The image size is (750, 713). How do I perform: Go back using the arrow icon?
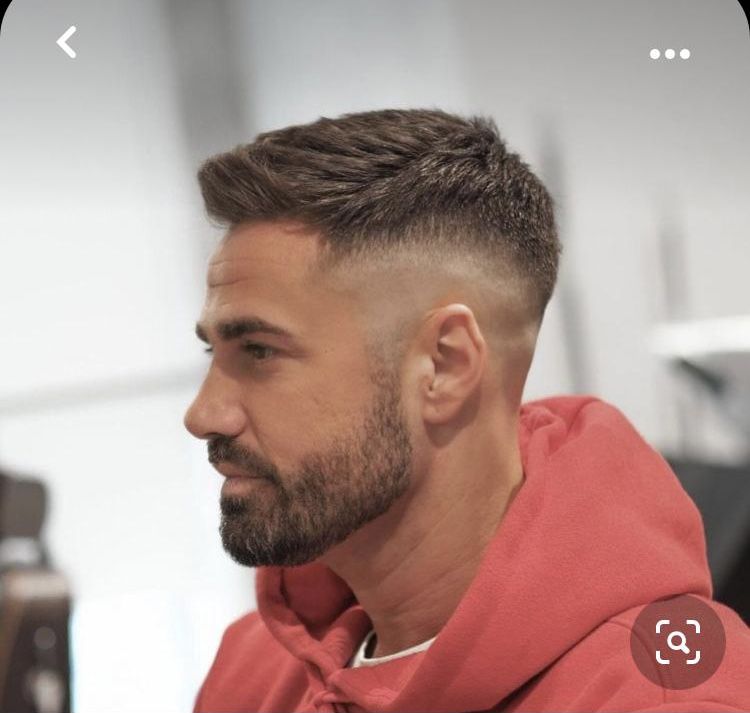pyautogui.click(x=67, y=42)
